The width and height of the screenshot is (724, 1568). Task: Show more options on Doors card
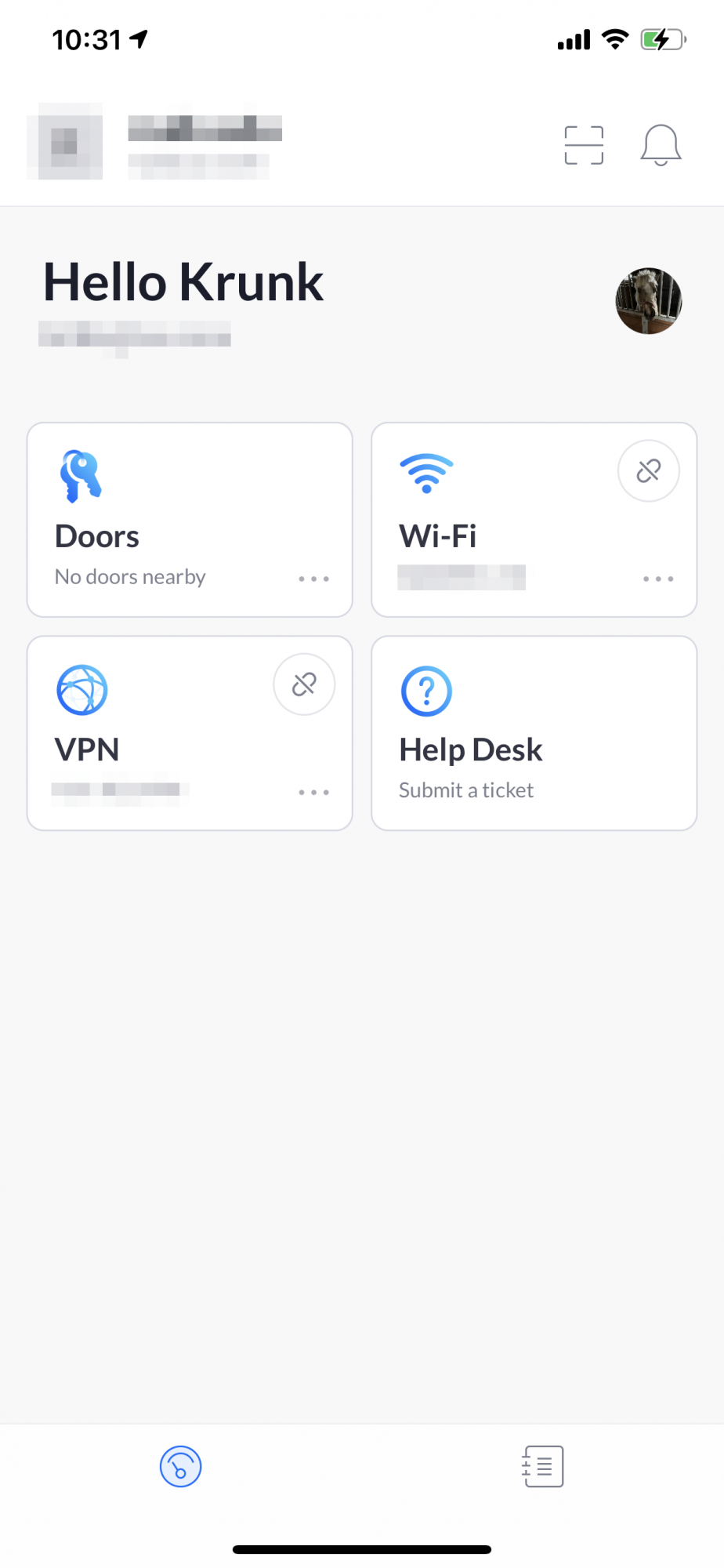point(313,579)
